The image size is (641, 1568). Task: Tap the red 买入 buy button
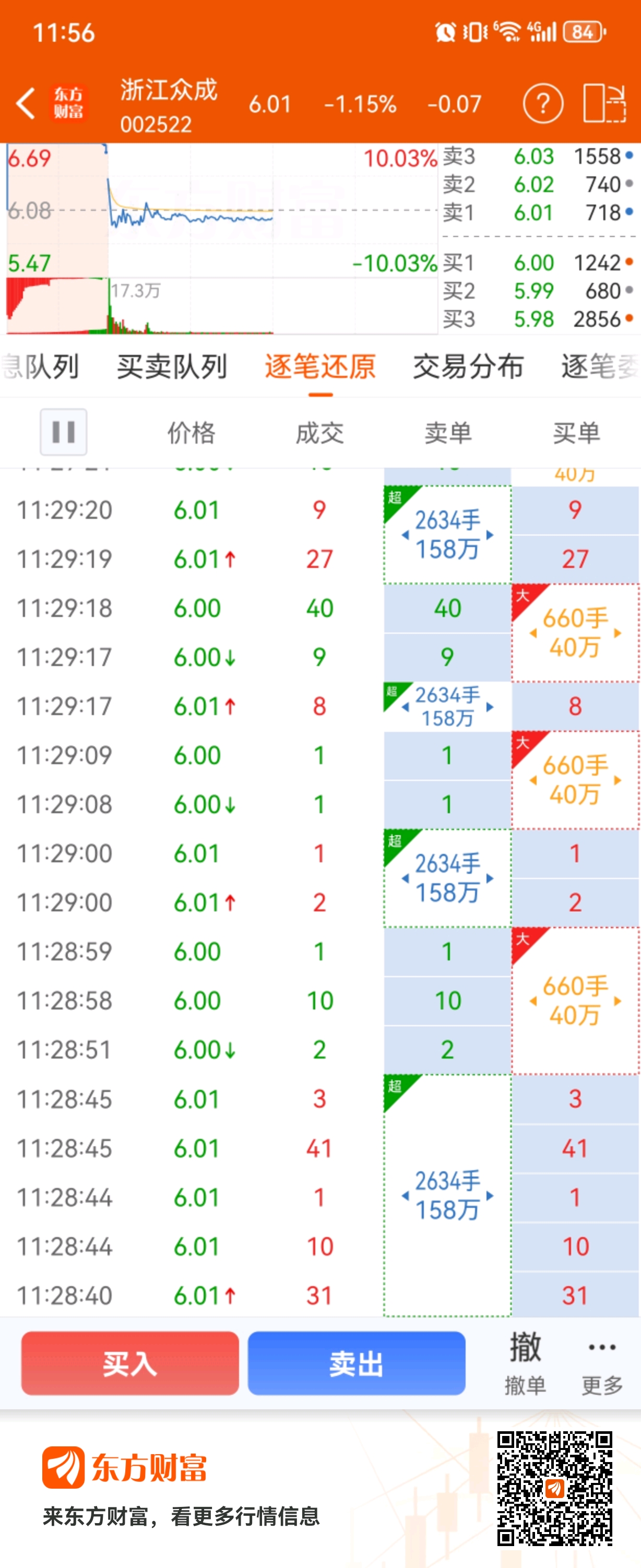[x=129, y=1363]
